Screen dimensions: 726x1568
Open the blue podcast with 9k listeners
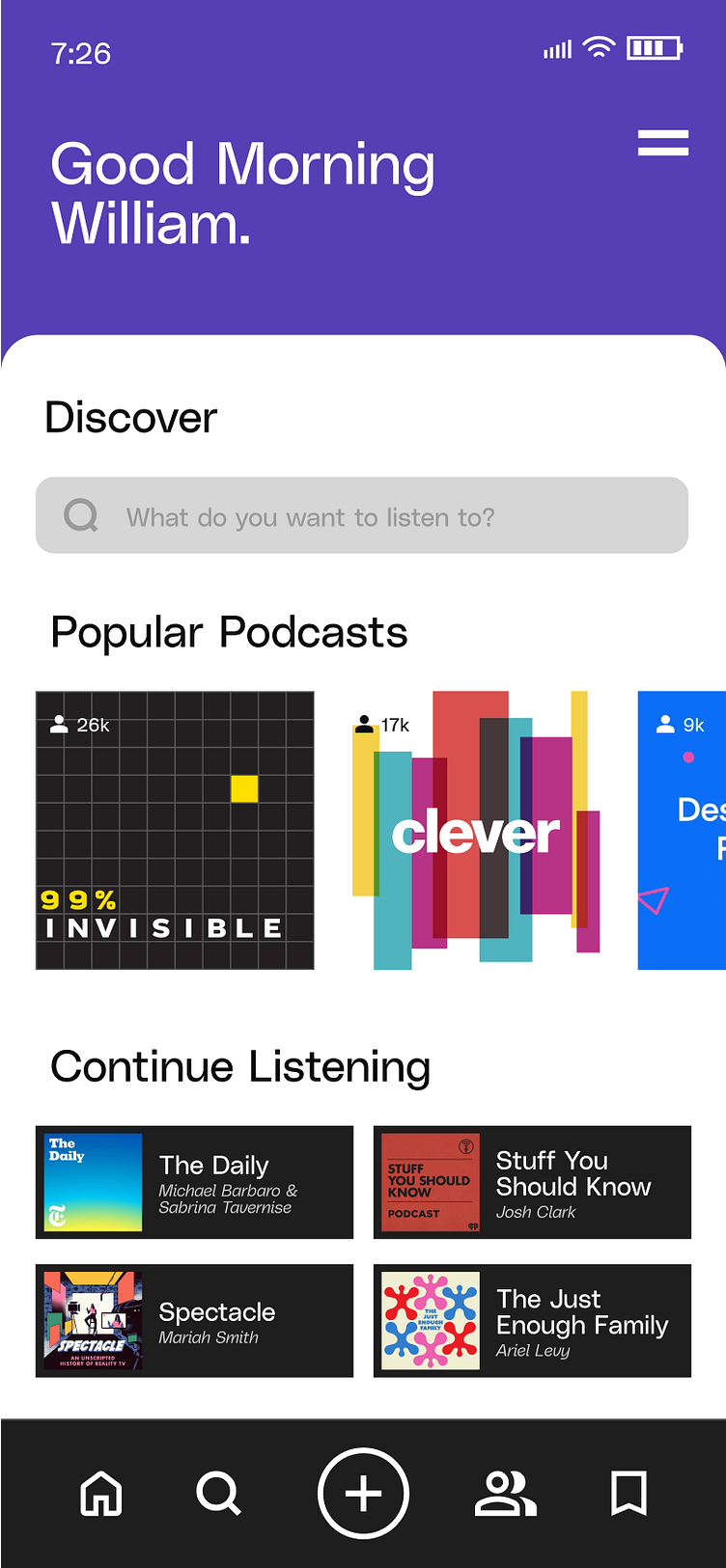(682, 830)
